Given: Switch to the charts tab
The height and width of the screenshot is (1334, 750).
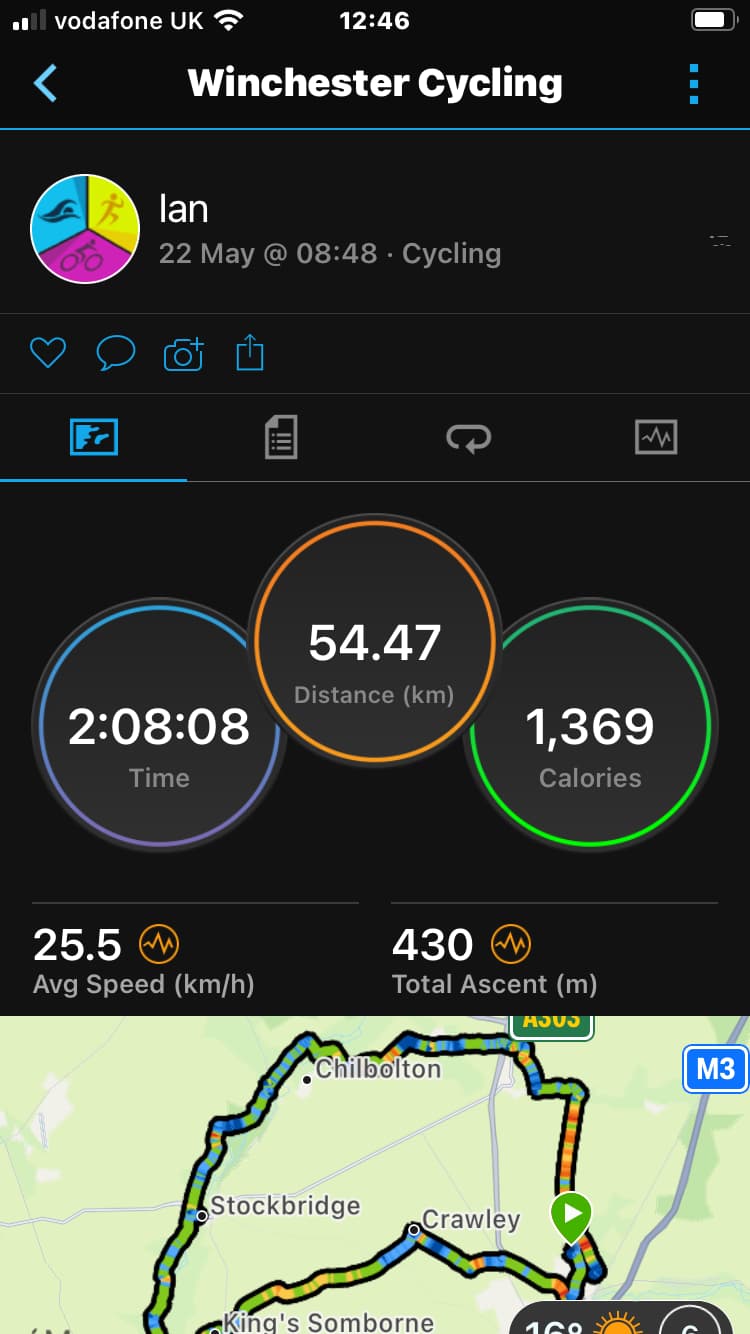Looking at the screenshot, I should (x=656, y=437).
